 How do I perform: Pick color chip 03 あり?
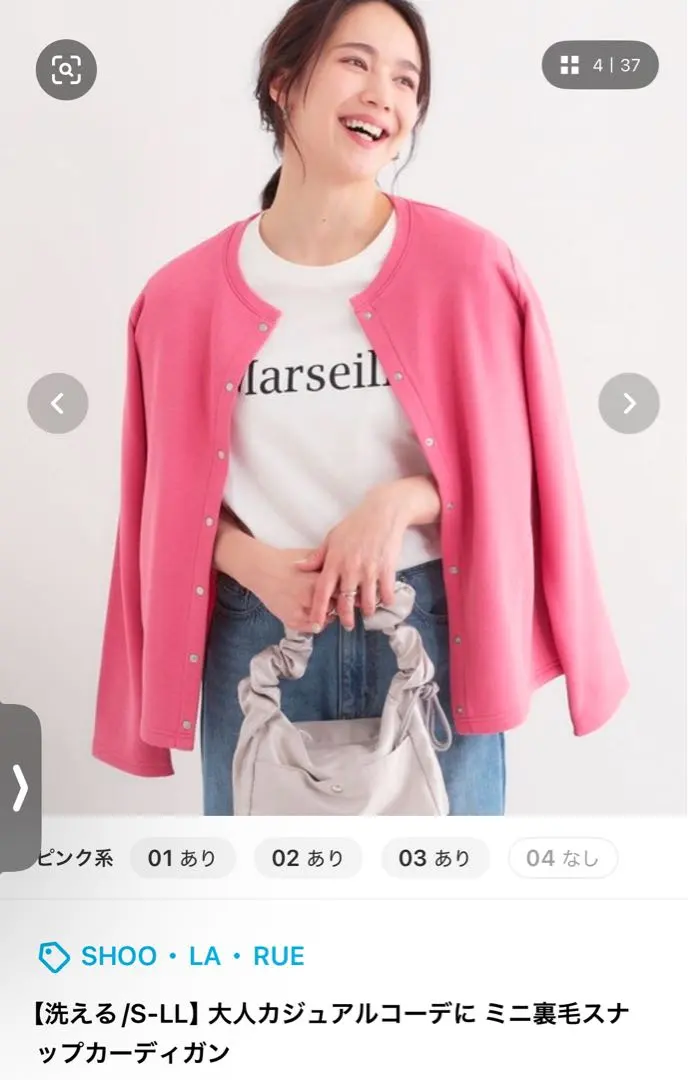click(x=434, y=858)
